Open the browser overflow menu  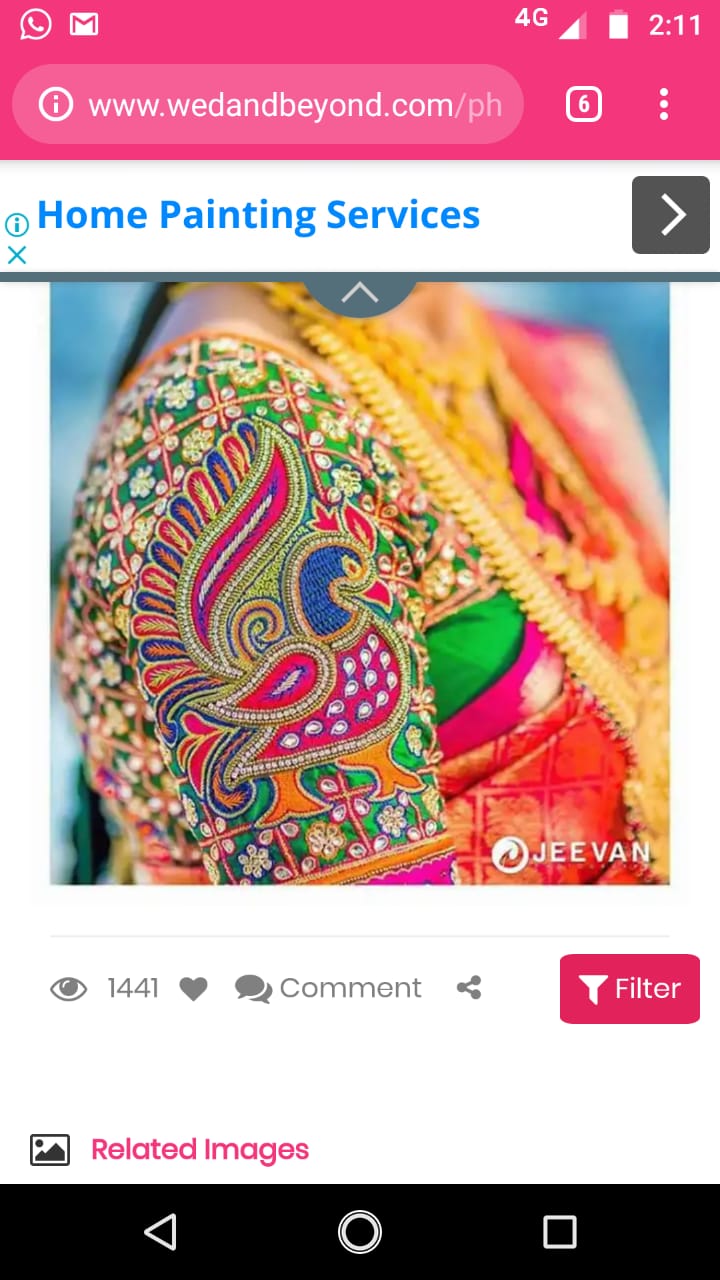coord(664,104)
